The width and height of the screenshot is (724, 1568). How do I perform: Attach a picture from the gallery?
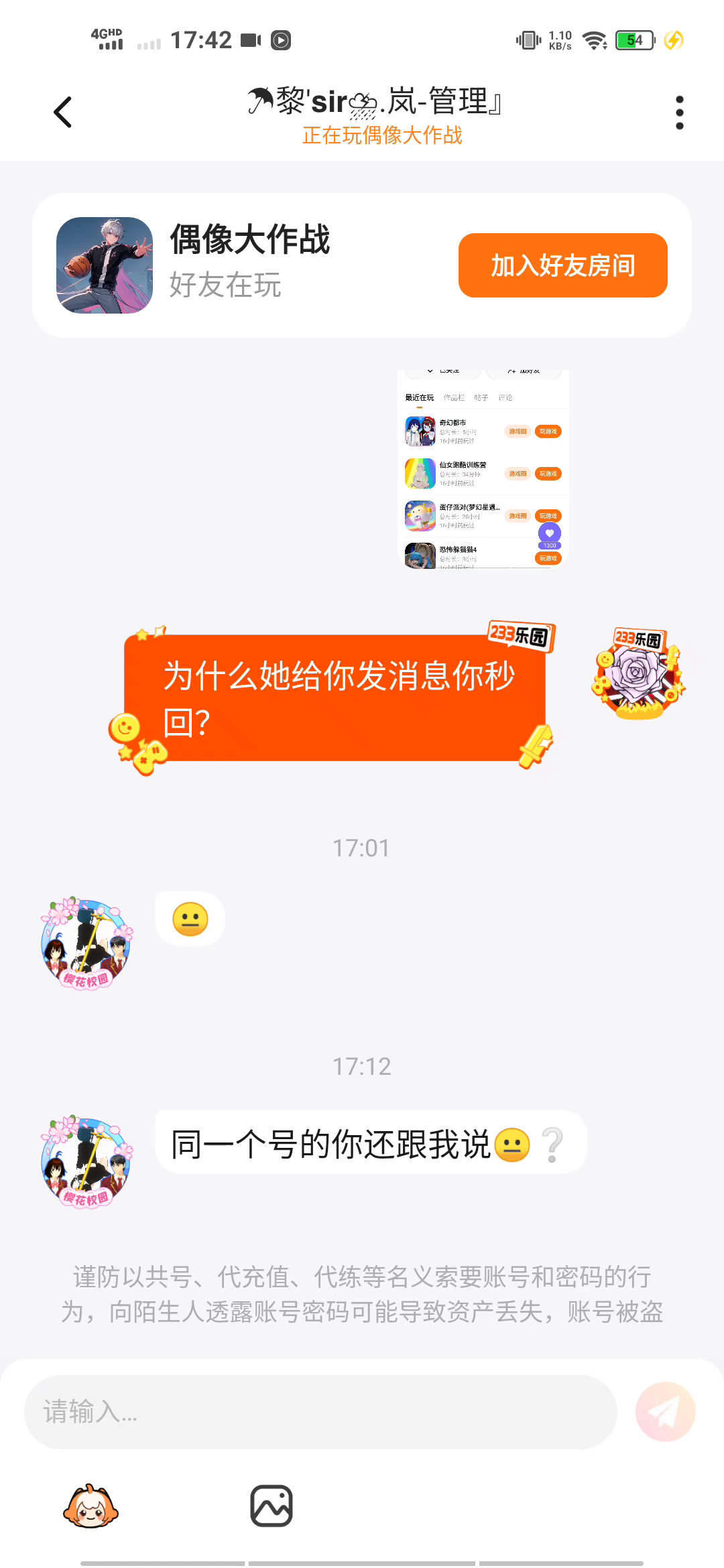pos(271,1506)
